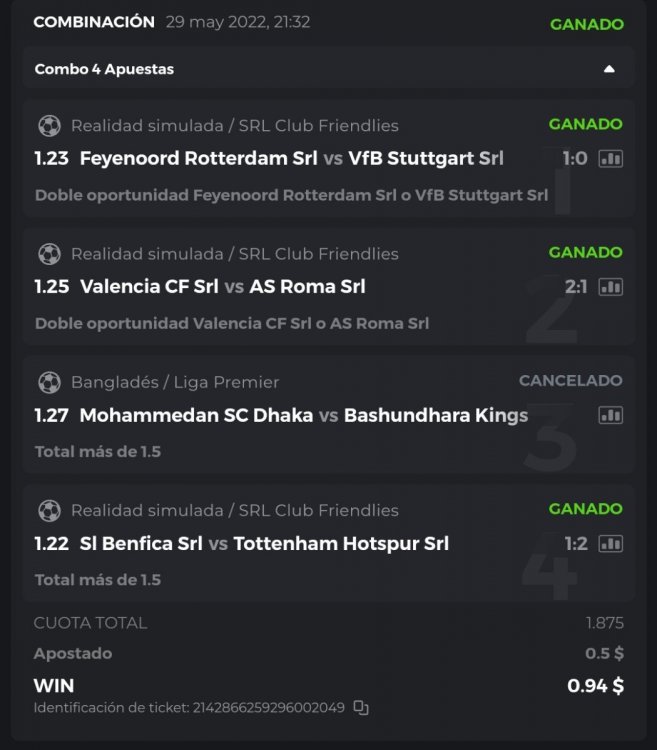Viewport: 657px width, 750px height.
Task: Open stats for Benfica vs Tottenham Hotspur
Action: coord(610,543)
